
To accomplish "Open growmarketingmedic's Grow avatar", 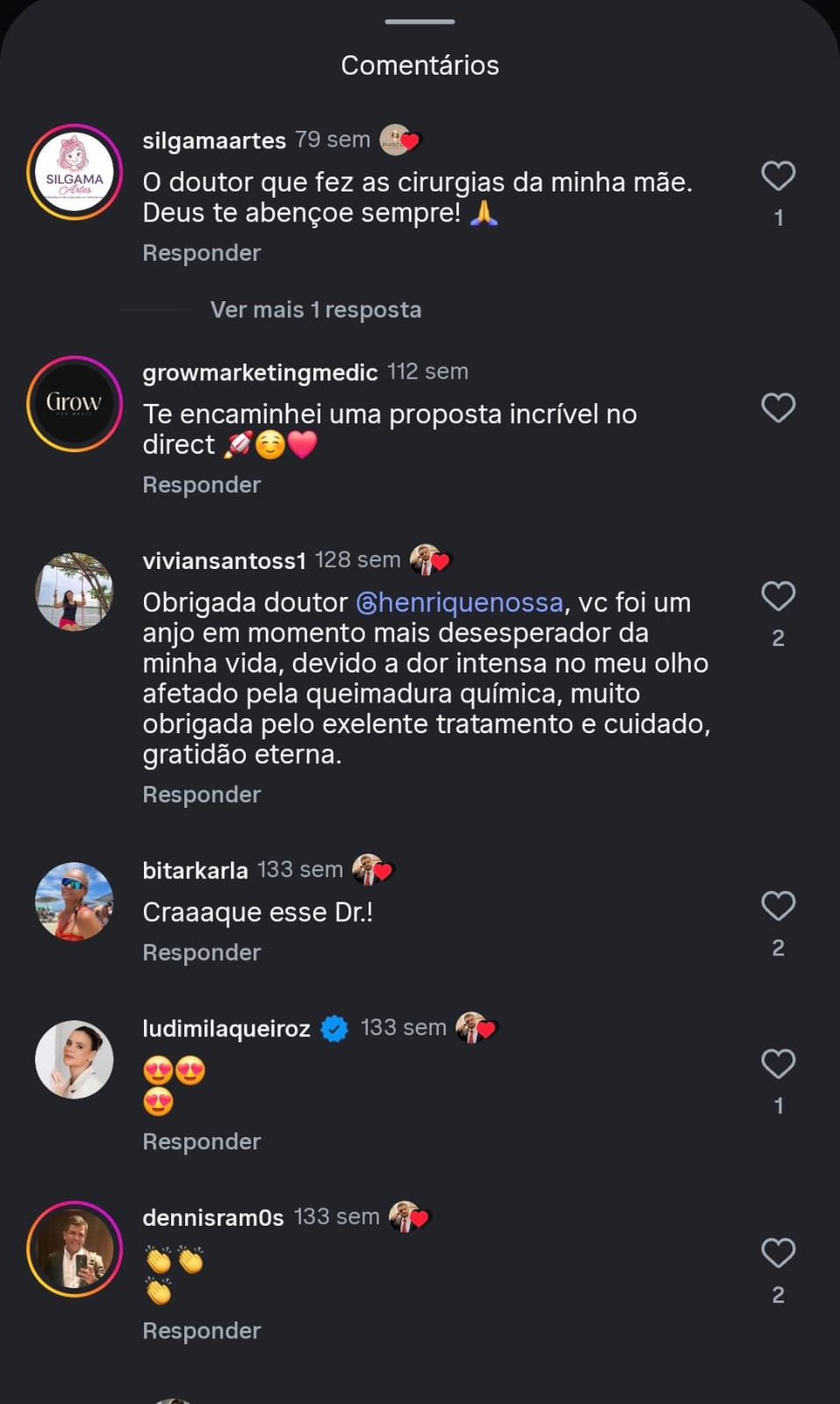I will pyautogui.click(x=75, y=404).
